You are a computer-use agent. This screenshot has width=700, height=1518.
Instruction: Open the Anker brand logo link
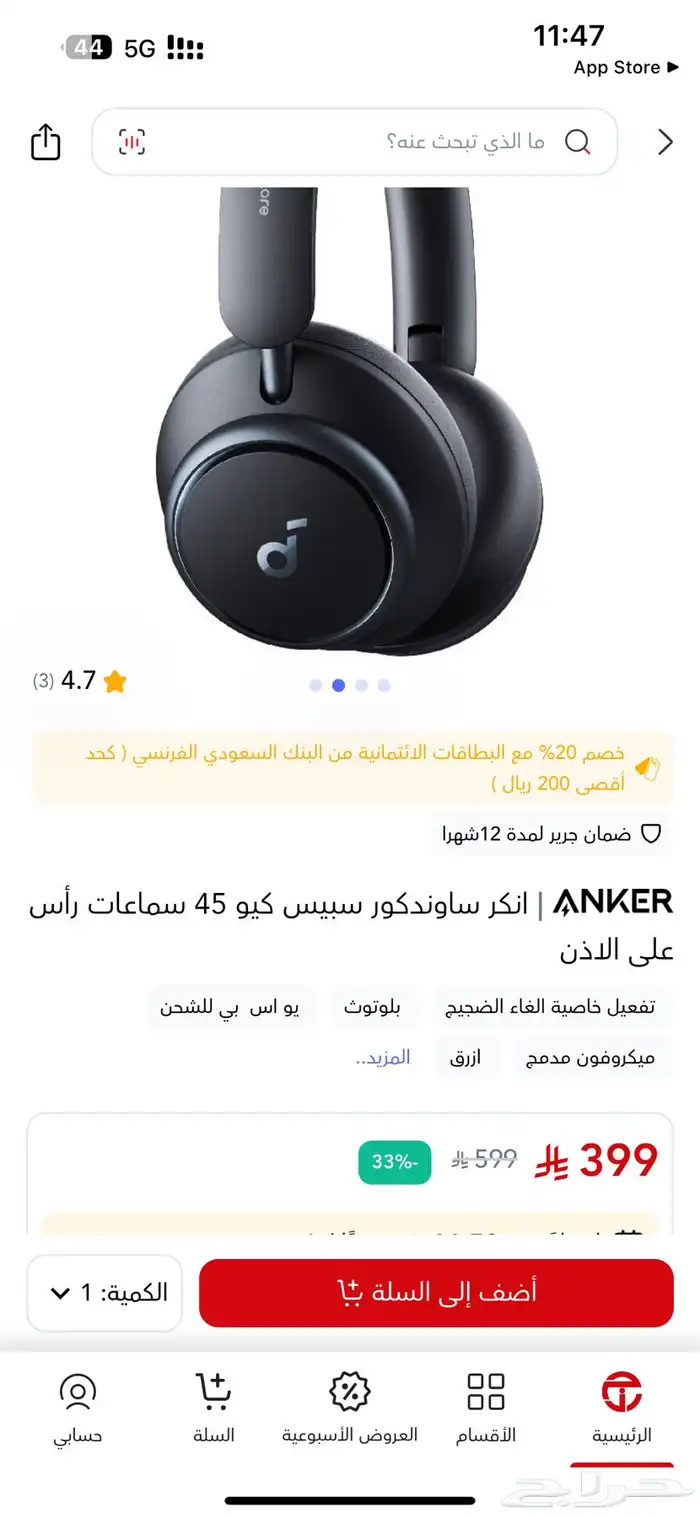[x=613, y=902]
